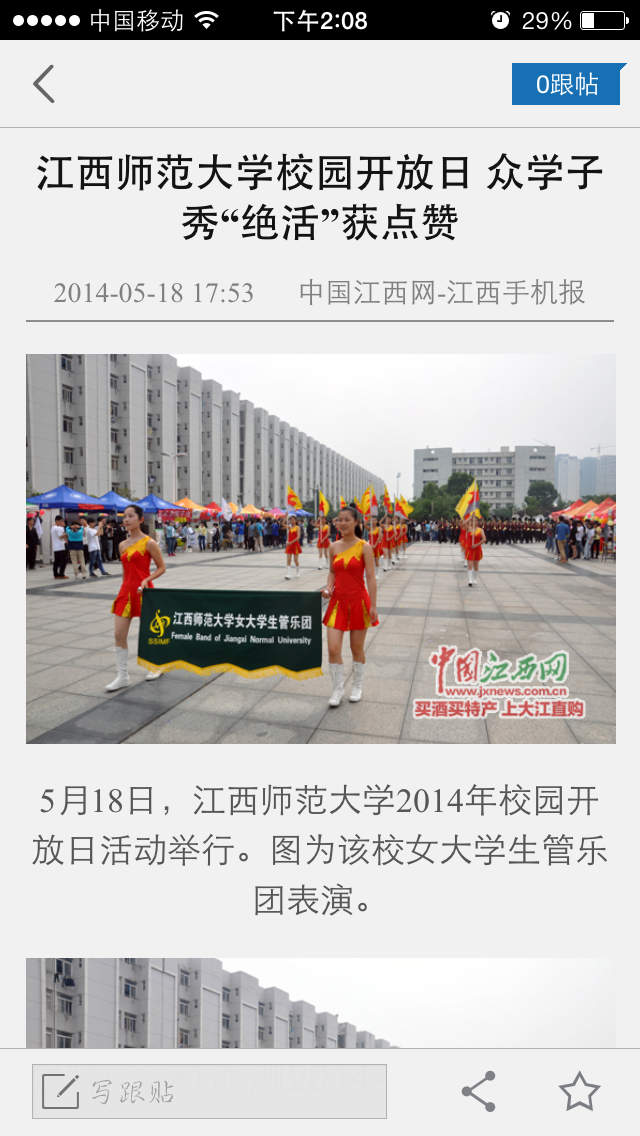
Task: Share this article
Action: pyautogui.click(x=478, y=1091)
